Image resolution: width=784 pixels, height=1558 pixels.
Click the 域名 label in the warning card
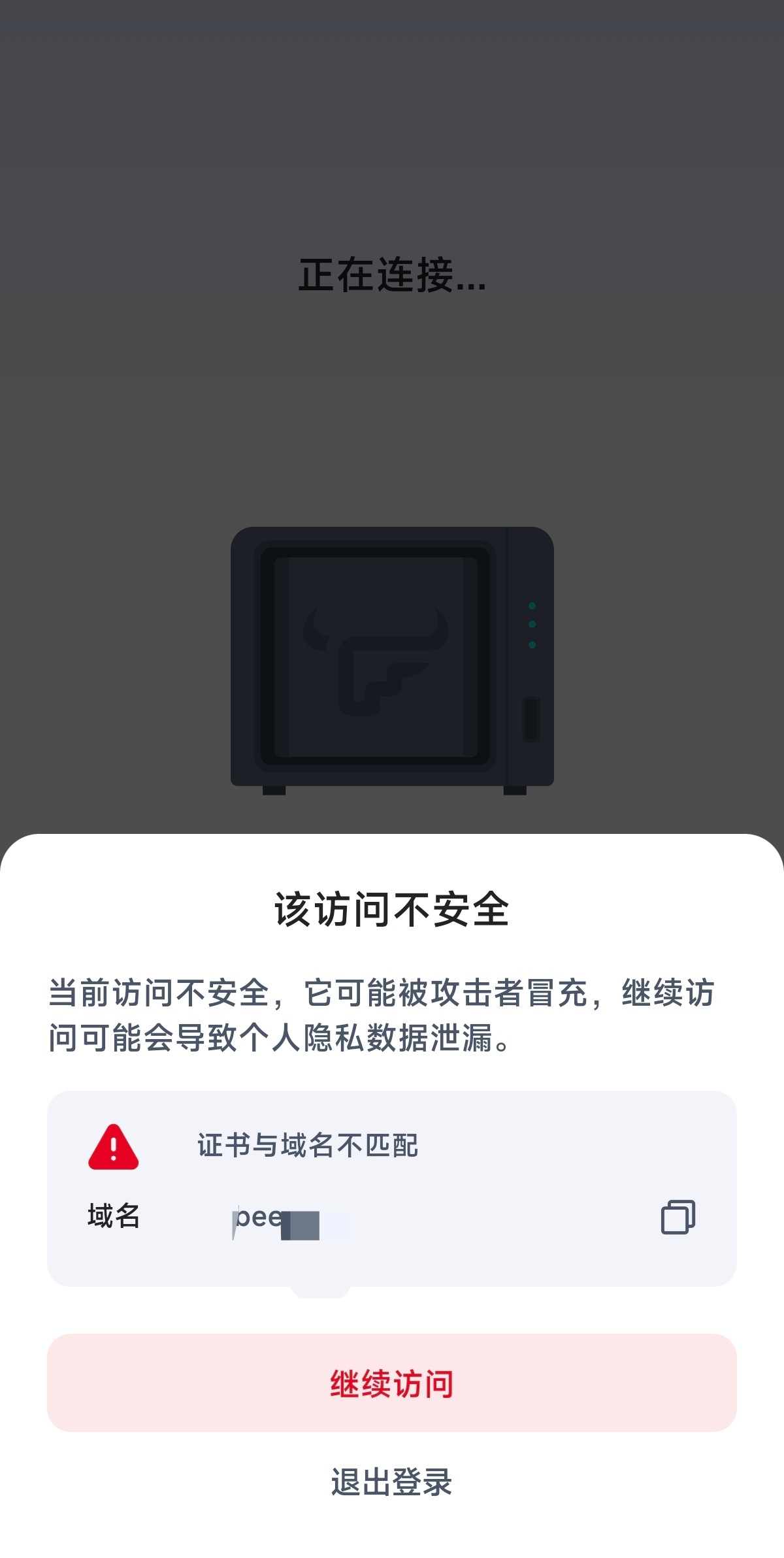[x=112, y=1217]
